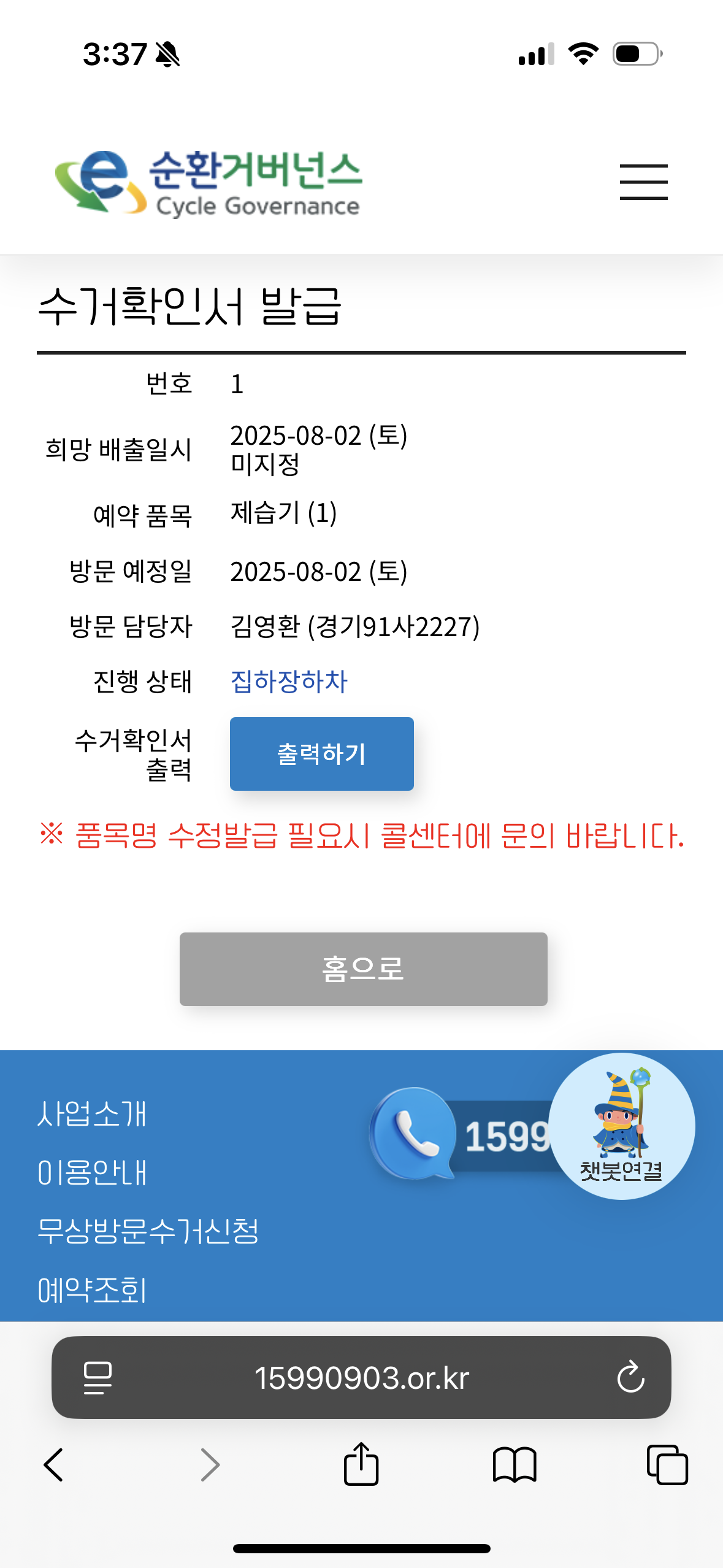Screen dimensions: 723x1568
Task: Call the 1599 phone number banner
Action: (x=460, y=1135)
